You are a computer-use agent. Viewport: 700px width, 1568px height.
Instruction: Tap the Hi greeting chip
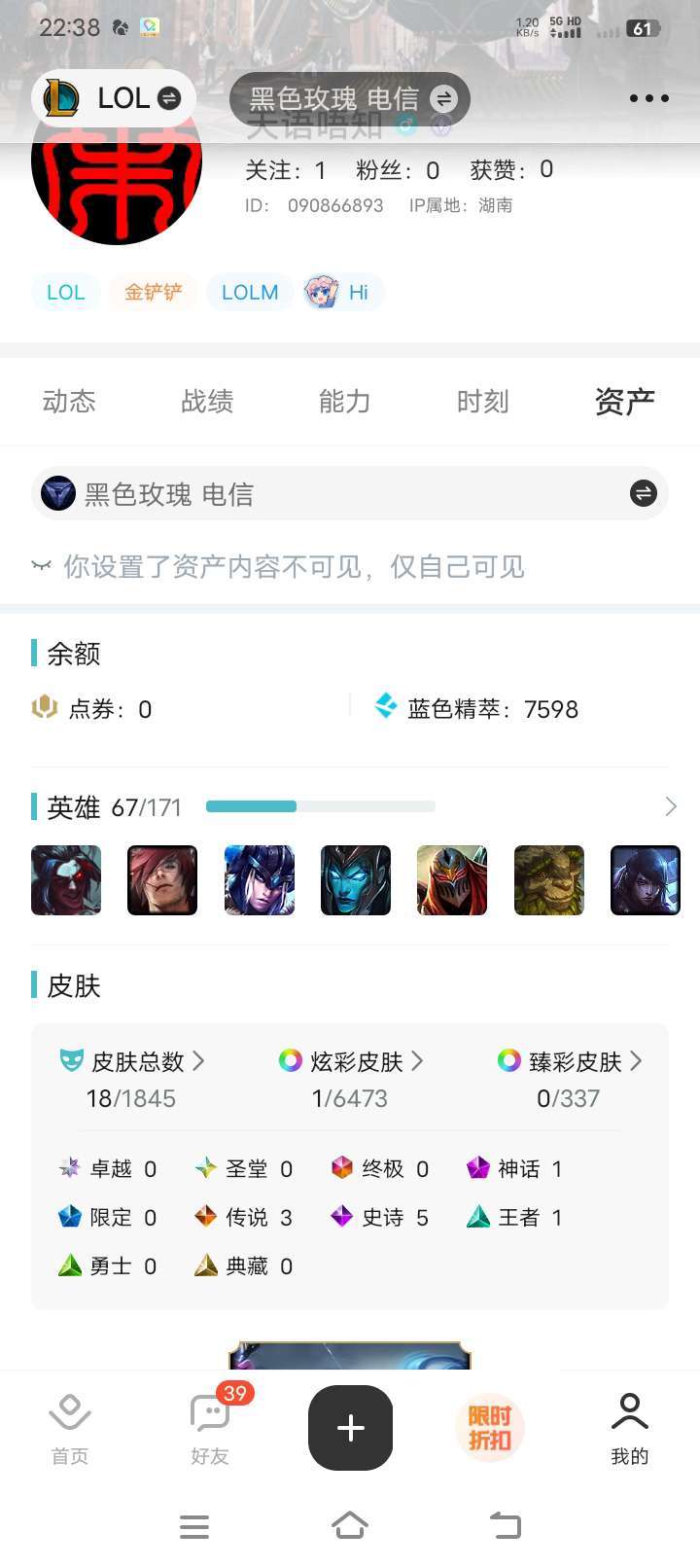[x=342, y=292]
